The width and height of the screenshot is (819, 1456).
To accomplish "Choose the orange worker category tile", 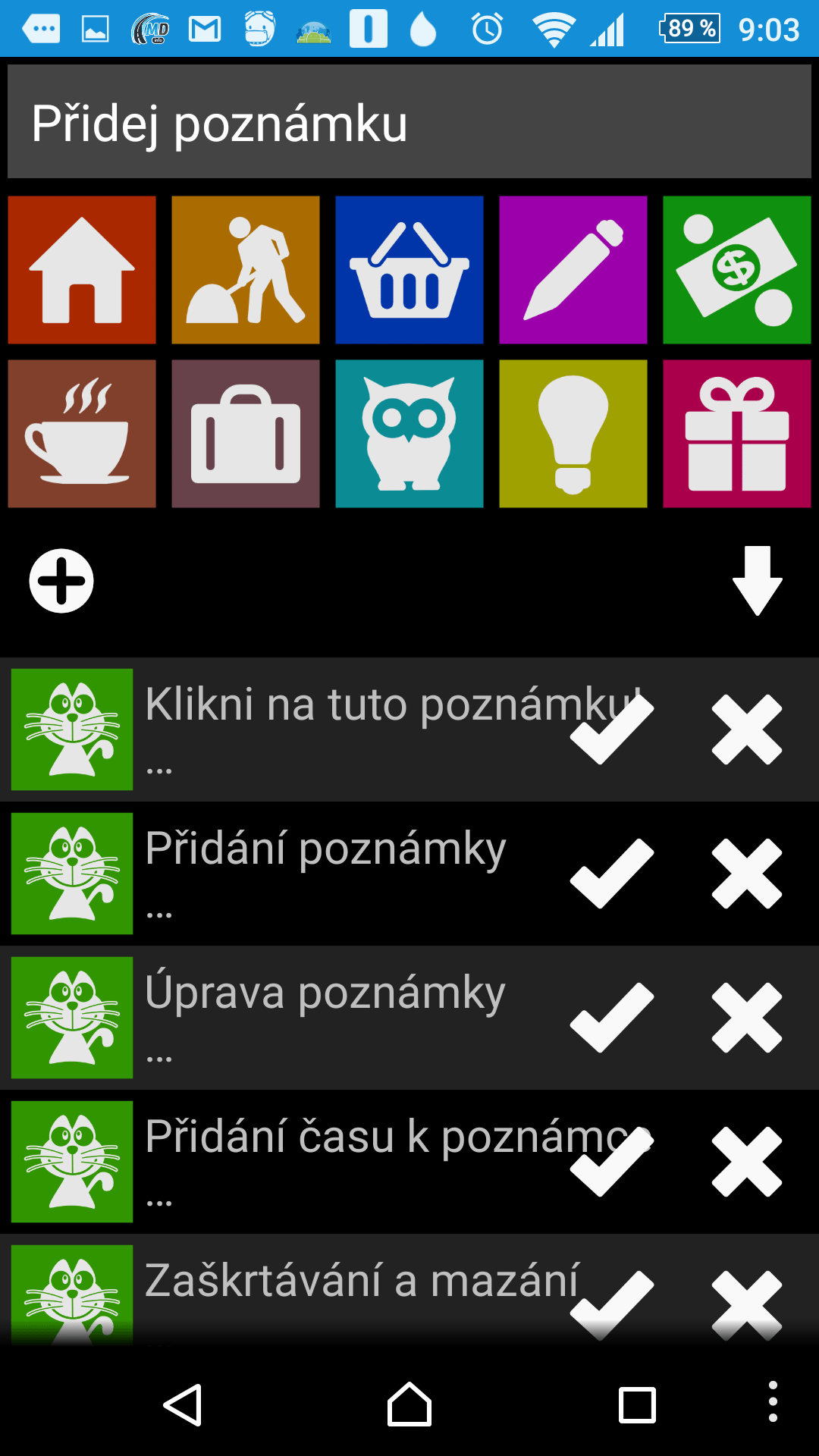I will coord(246,270).
